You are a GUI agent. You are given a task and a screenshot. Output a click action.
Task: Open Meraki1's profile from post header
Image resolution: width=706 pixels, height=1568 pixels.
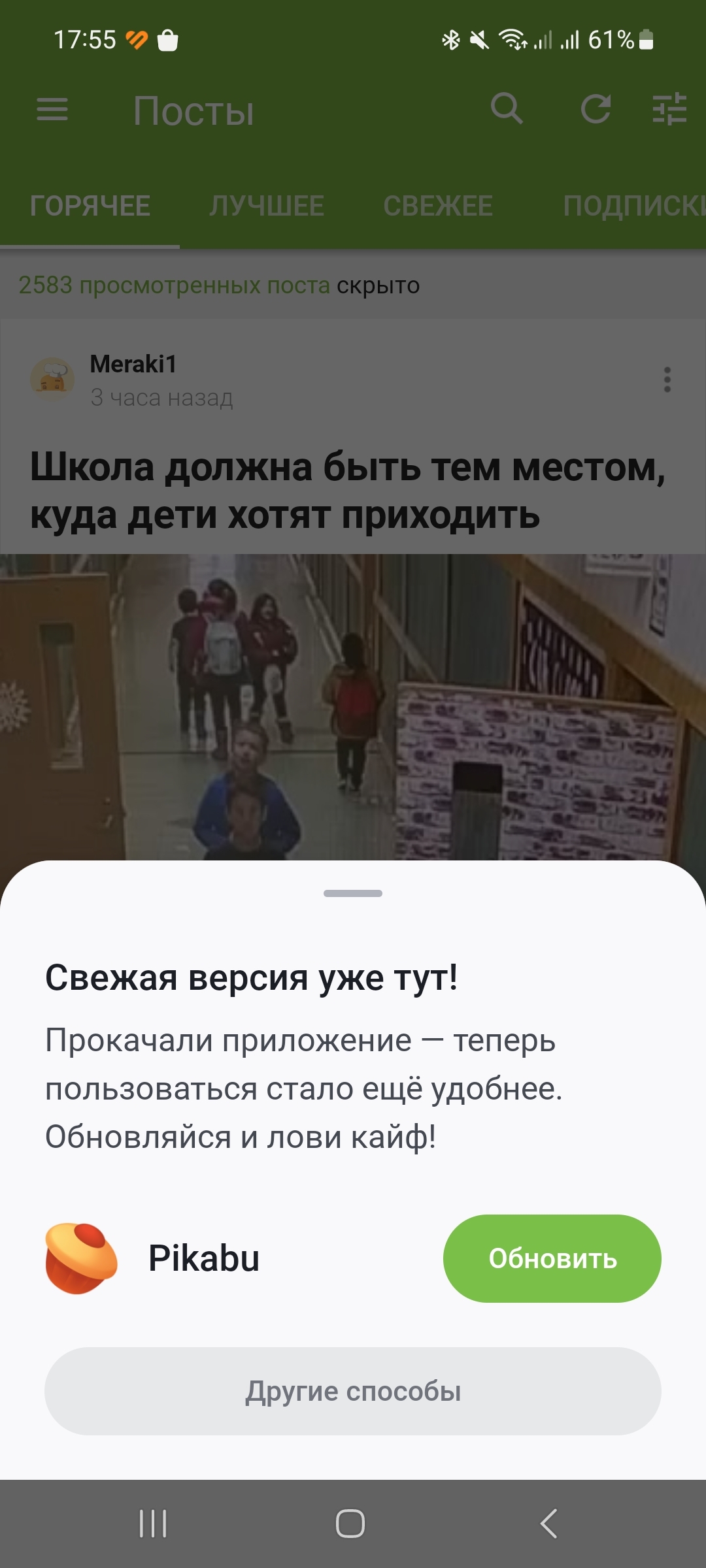point(133,365)
